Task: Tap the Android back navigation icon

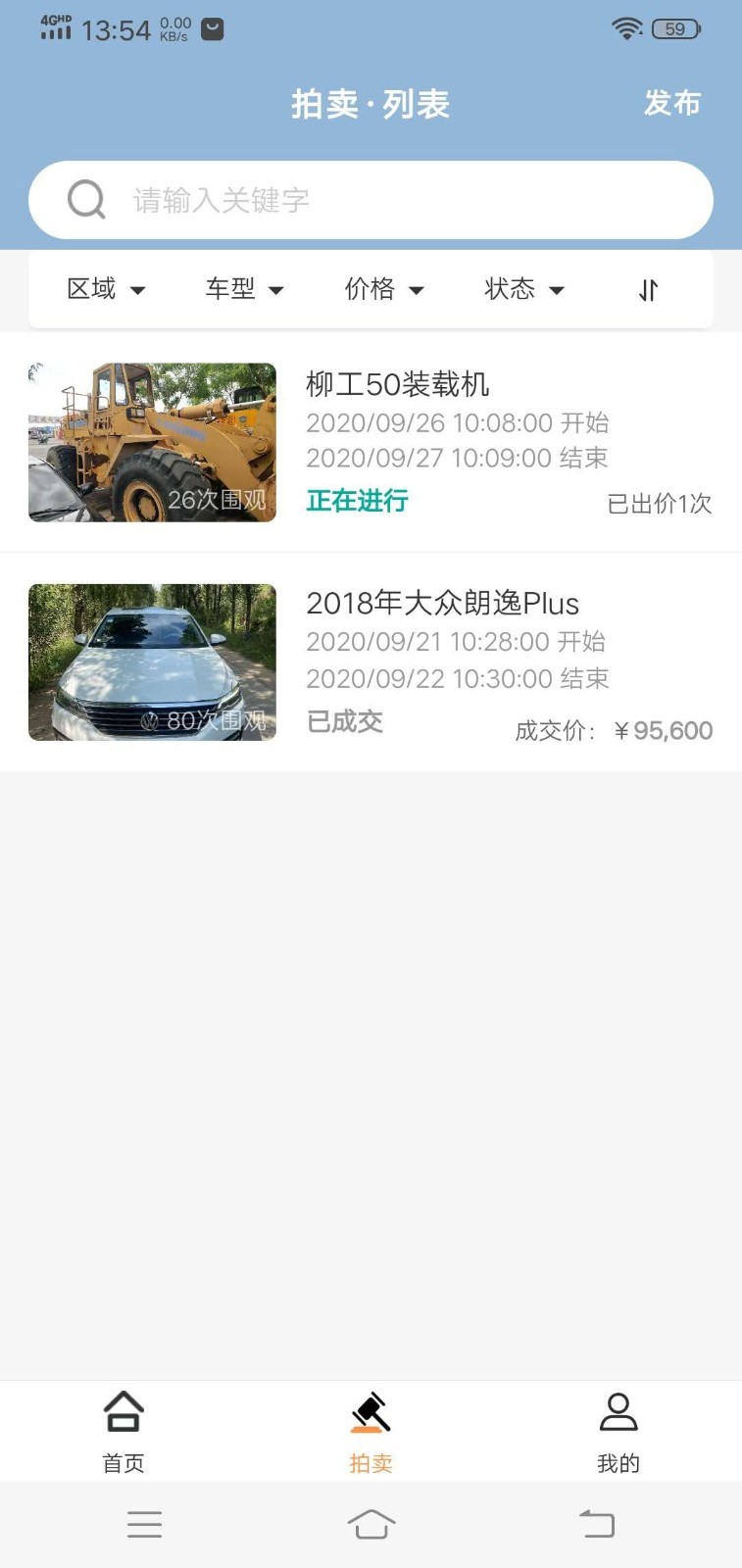Action: 598,1524
